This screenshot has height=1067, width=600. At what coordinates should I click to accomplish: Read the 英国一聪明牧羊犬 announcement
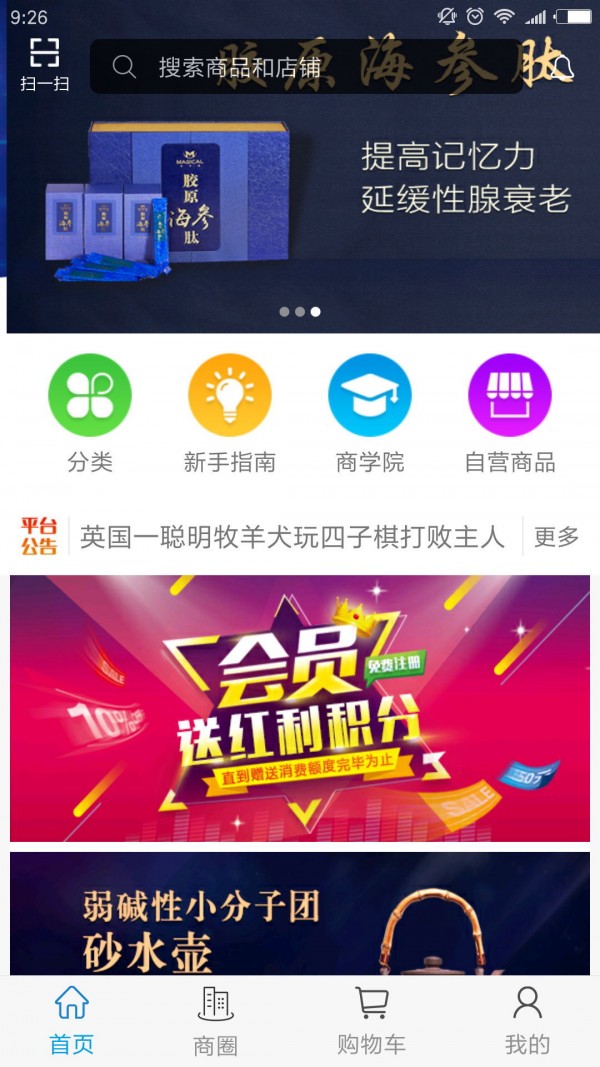[x=292, y=537]
